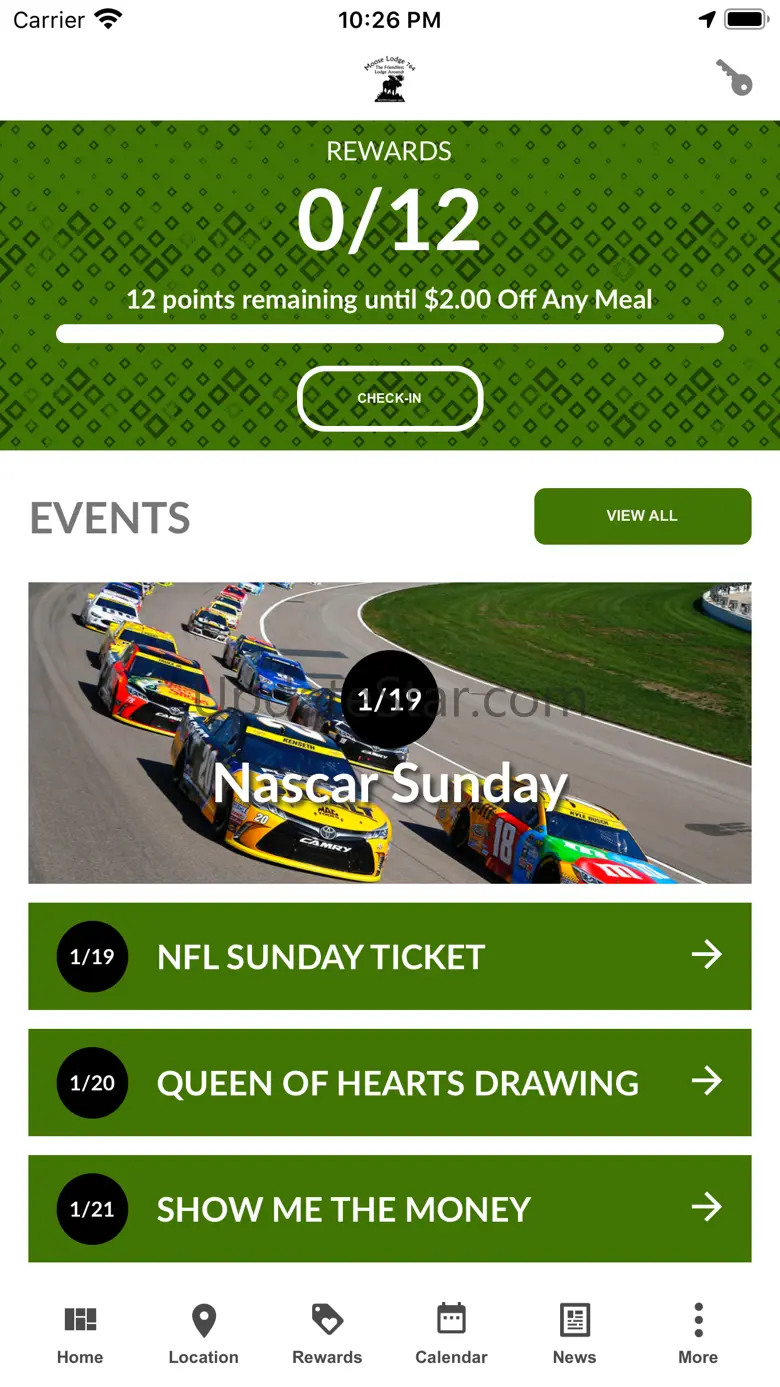Open the Show Me The Money event
The image size is (780, 1387).
click(390, 1208)
